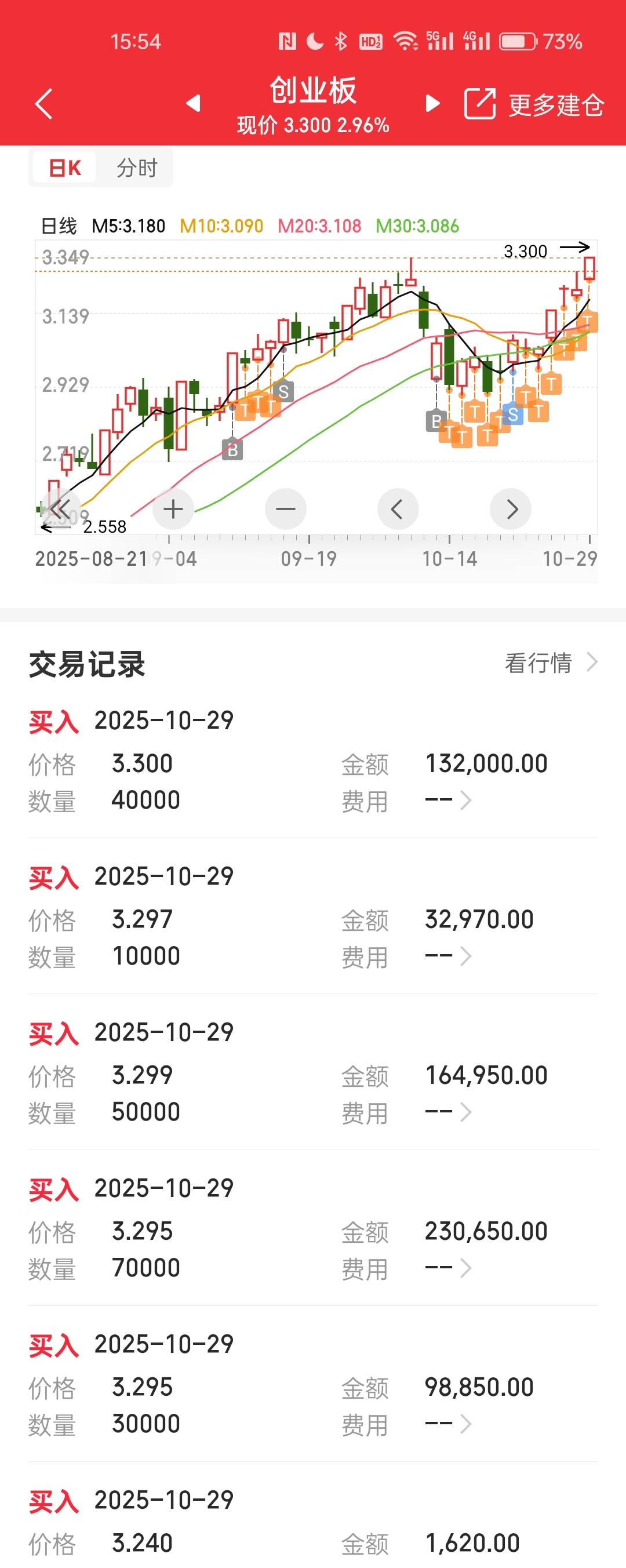Expand fee details for the 230,650.00 purchase
Image resolution: width=626 pixels, height=1568 pixels.
click(448, 1267)
